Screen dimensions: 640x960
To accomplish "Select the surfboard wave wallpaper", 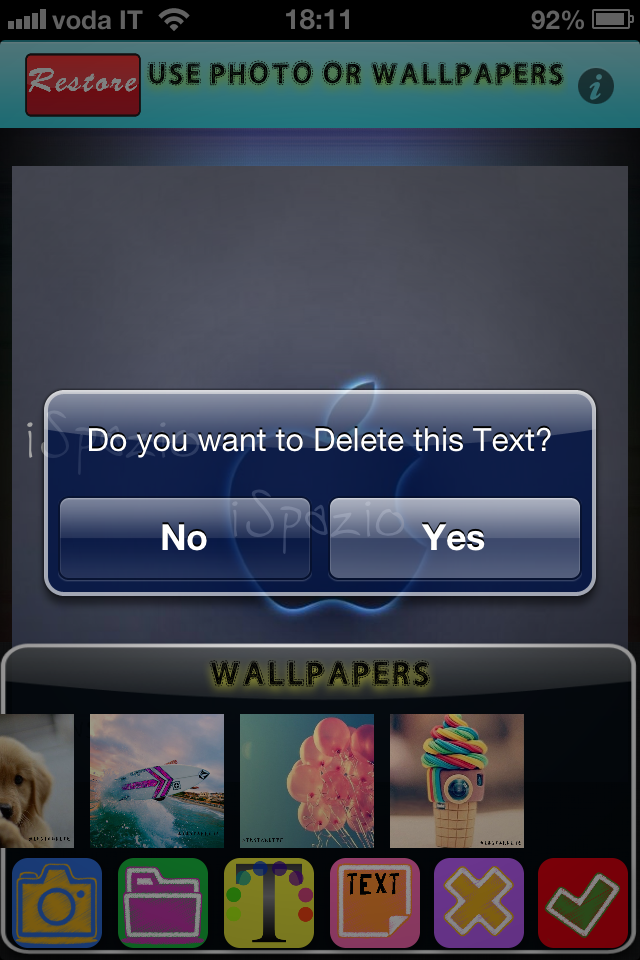I will coord(157,780).
